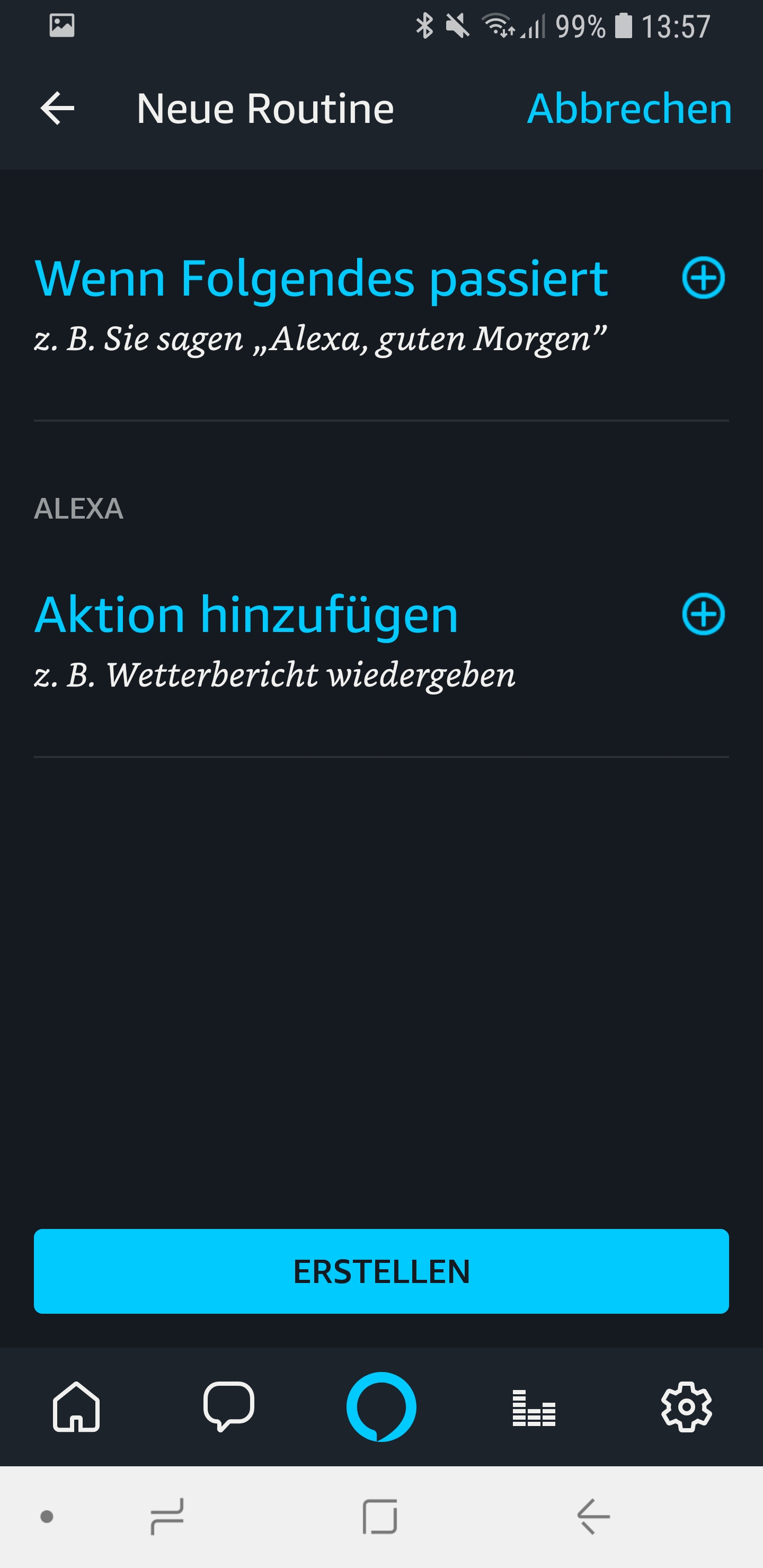
Task: Open the Home tab
Action: 76,1406
